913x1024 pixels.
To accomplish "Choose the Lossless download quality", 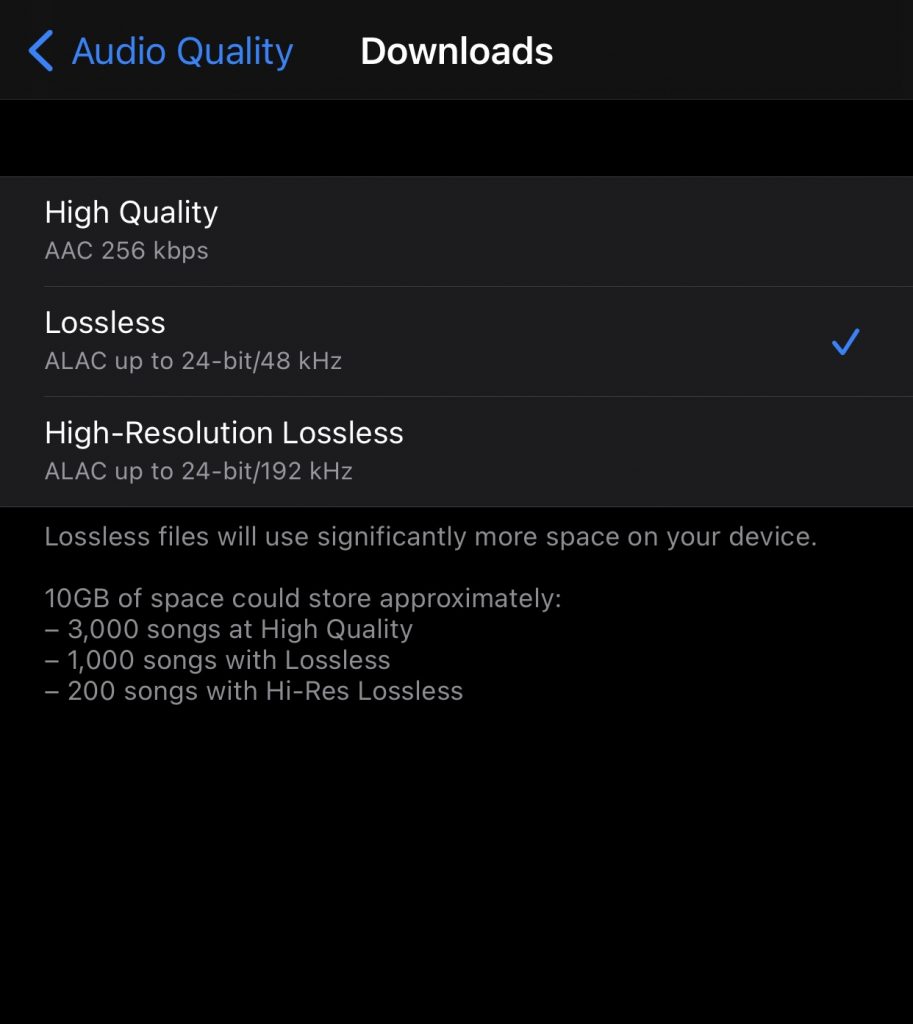I will point(456,341).
